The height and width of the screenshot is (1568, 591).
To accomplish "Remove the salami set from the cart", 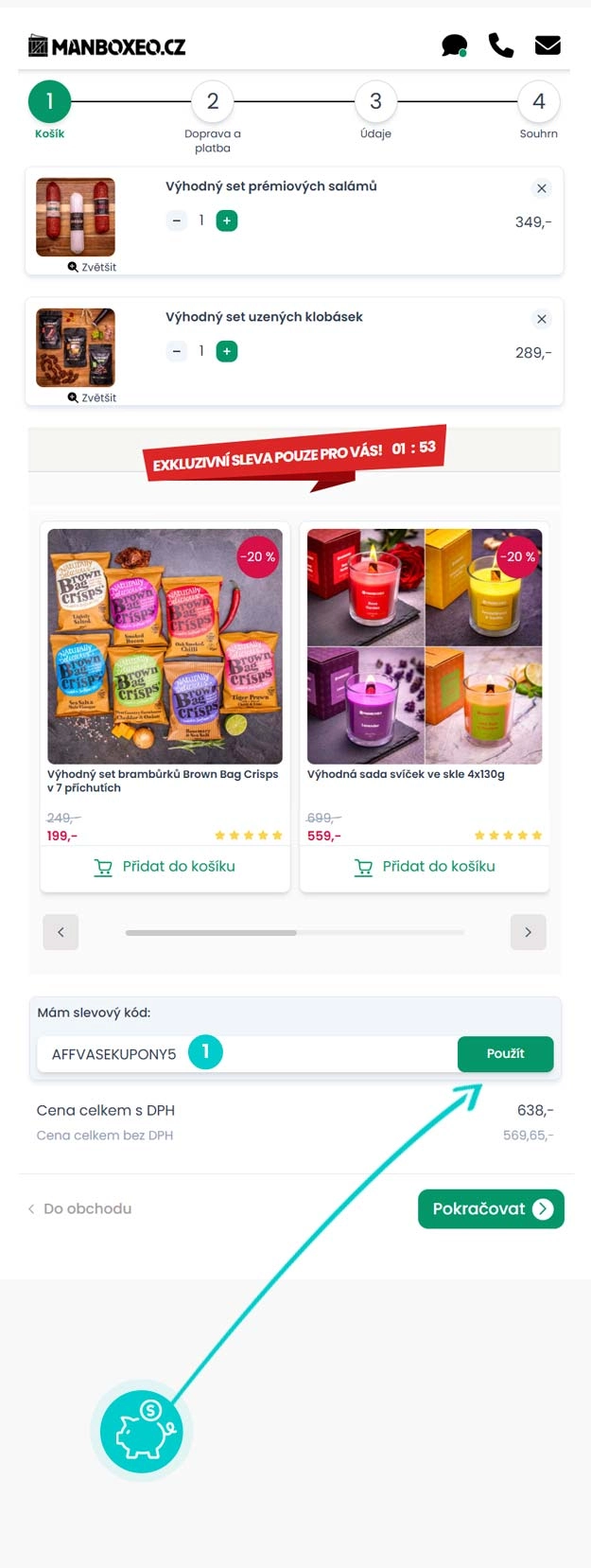I will pyautogui.click(x=542, y=188).
